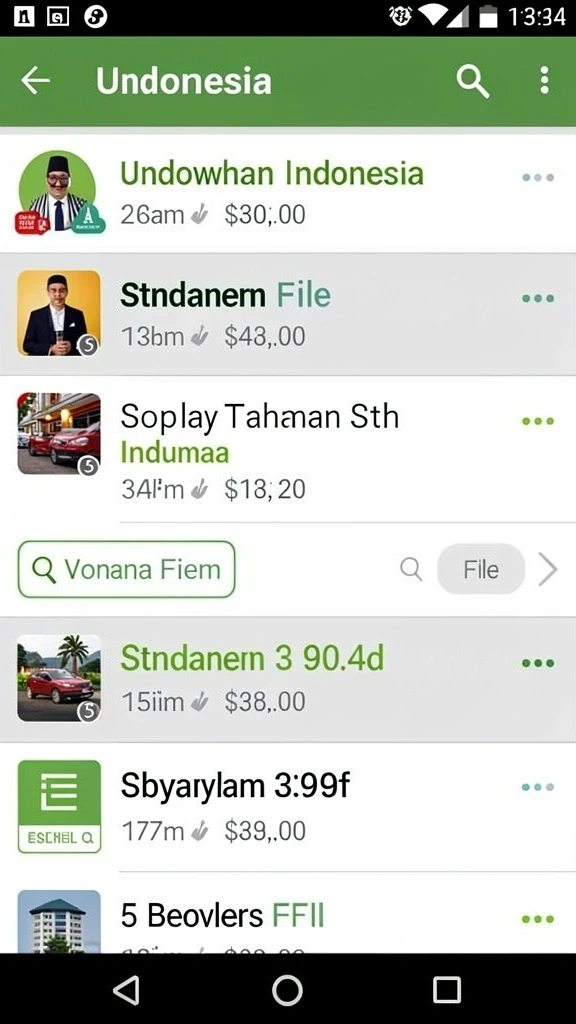Screen dimensions: 576x1024
Task: Show more options for Sbyarylam 3:99f
Action: [x=538, y=787]
